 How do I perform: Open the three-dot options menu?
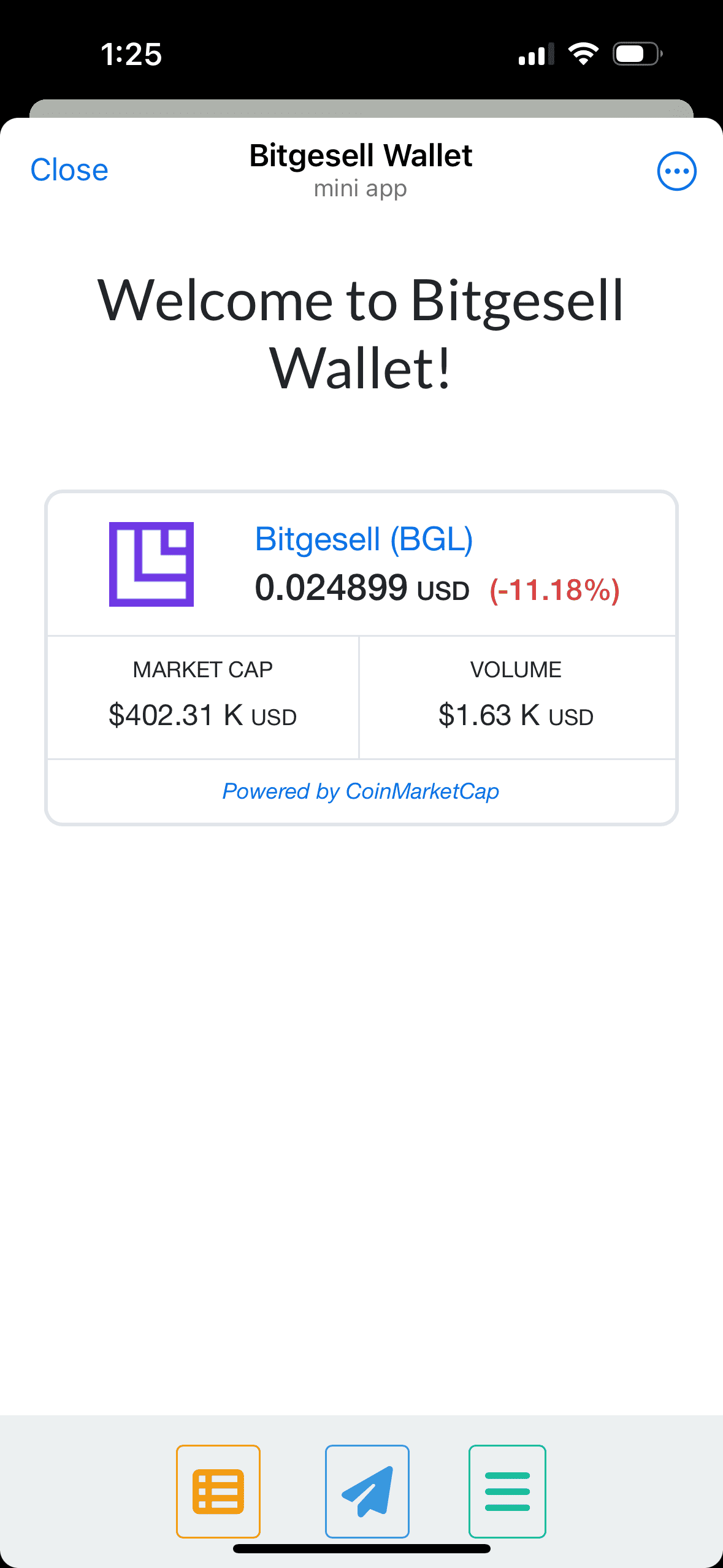[676, 171]
